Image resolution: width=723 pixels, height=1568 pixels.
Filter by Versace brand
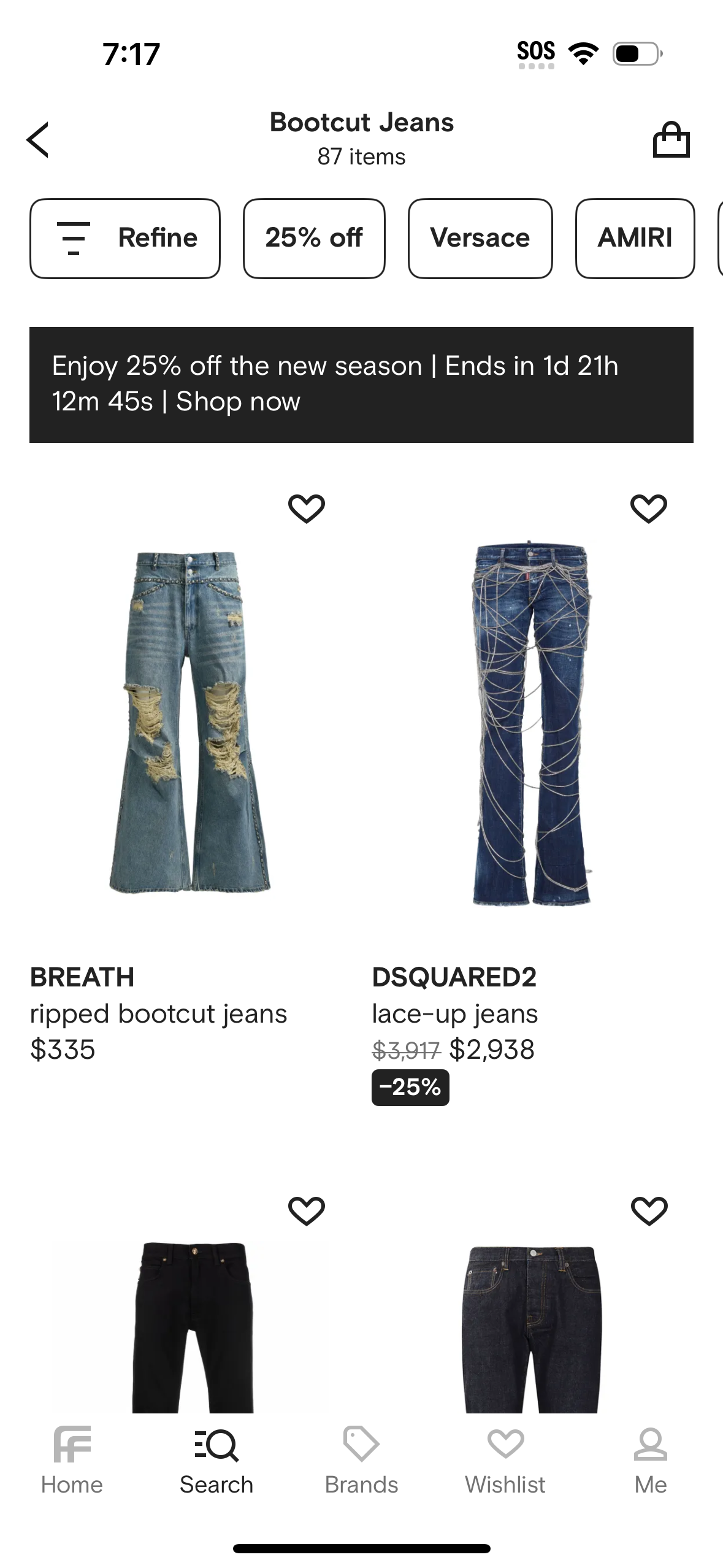[x=480, y=238]
